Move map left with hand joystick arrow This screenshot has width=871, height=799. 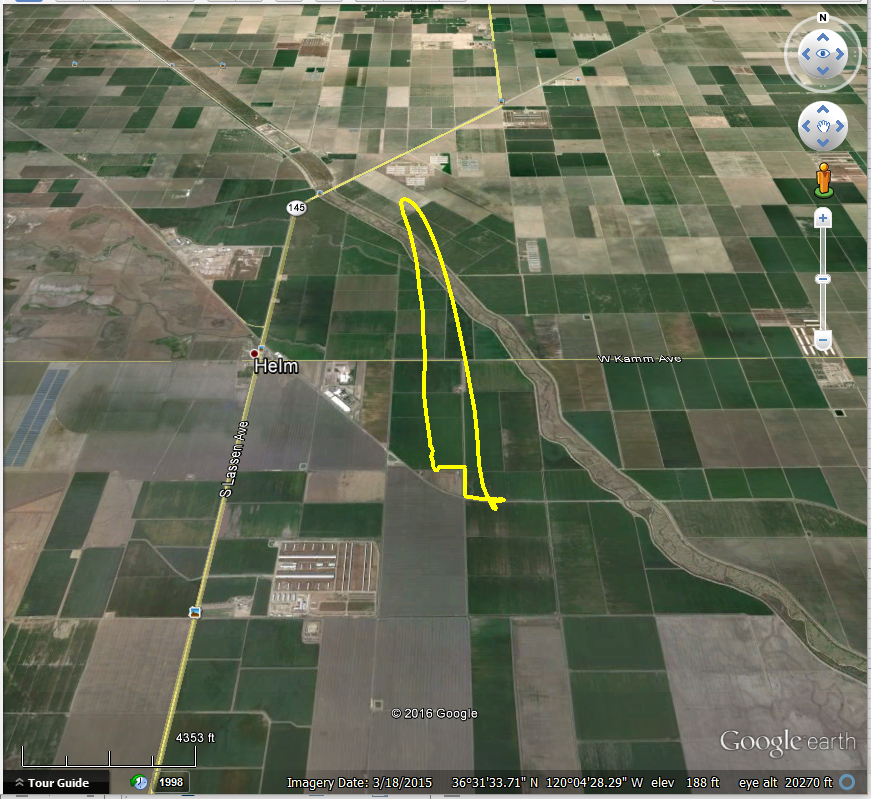(806, 127)
